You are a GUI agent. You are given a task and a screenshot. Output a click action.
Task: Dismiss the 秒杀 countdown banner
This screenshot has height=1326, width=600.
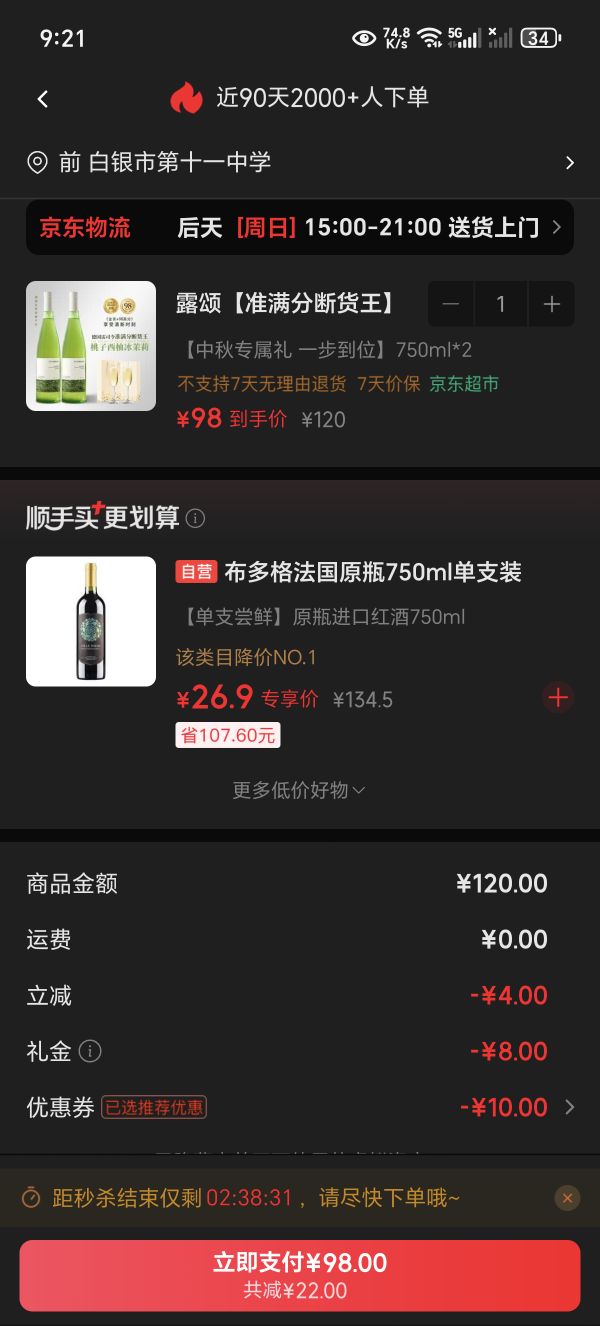(x=567, y=1197)
